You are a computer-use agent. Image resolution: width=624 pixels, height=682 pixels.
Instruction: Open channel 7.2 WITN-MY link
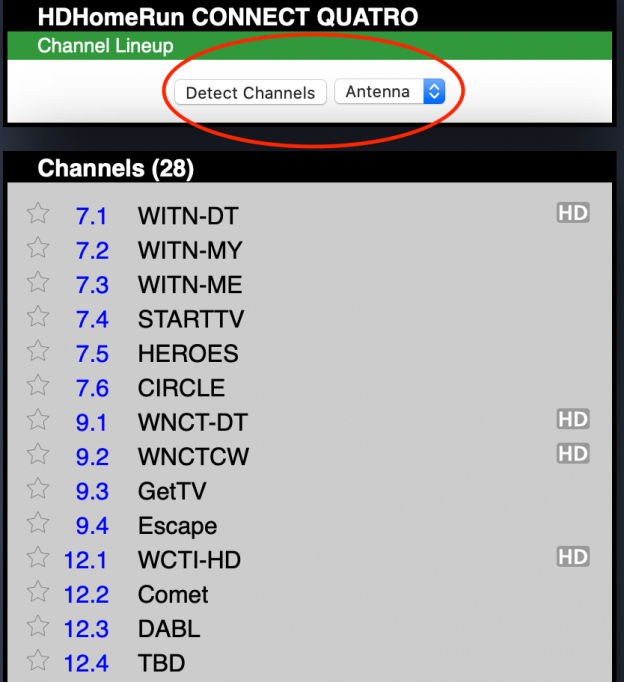92,251
